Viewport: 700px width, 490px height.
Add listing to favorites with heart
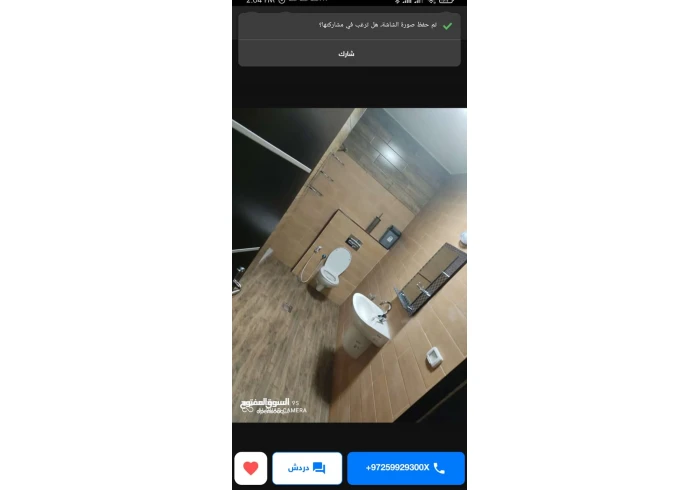click(250, 468)
